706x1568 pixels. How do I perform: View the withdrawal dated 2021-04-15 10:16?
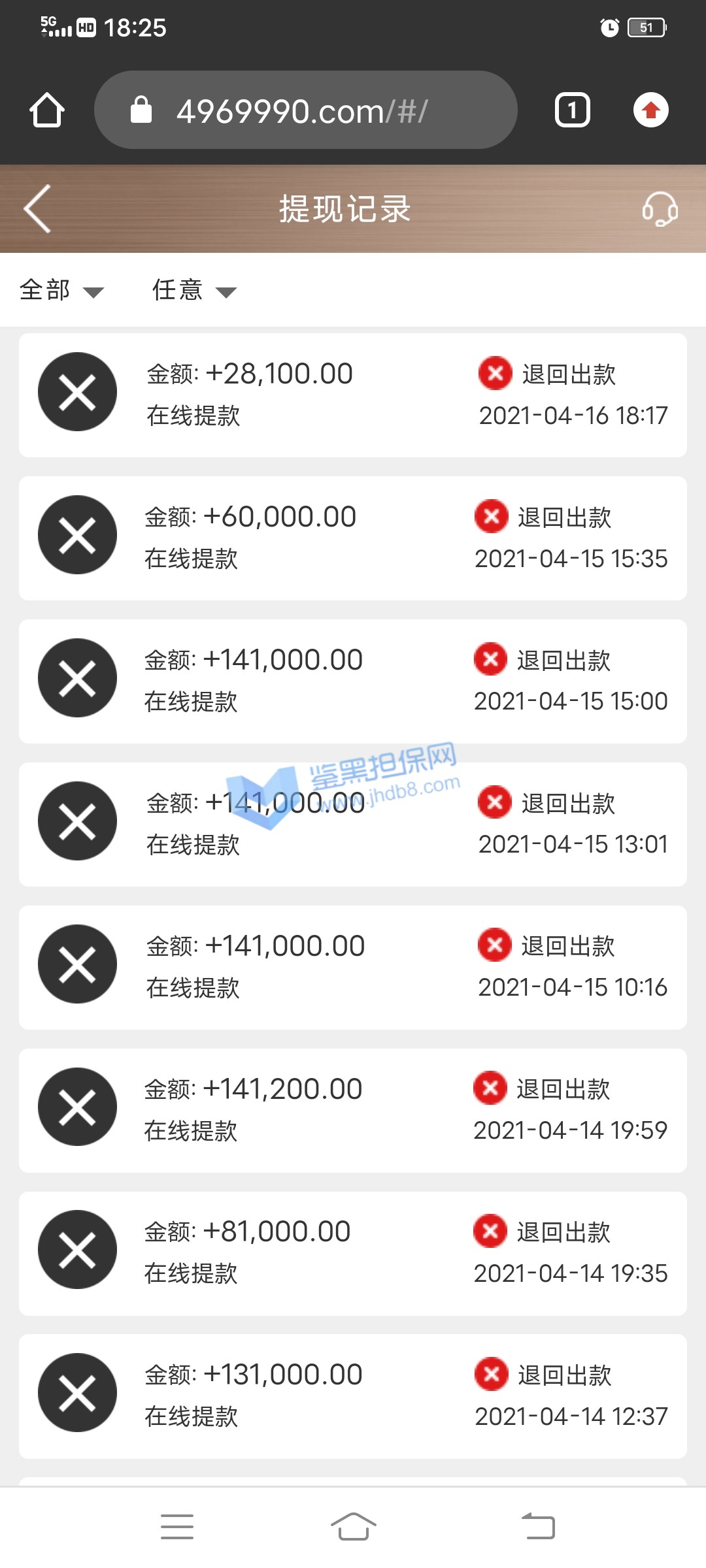[353, 967]
